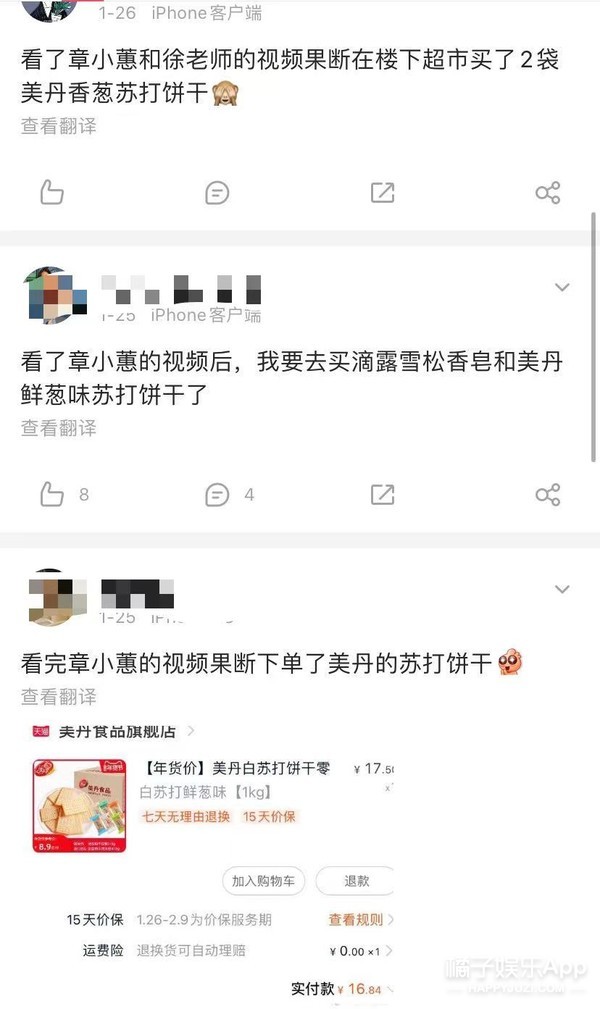Repost the post mentioning 徐老师's video
The height and width of the screenshot is (1009, 600).
pyautogui.click(x=382, y=193)
